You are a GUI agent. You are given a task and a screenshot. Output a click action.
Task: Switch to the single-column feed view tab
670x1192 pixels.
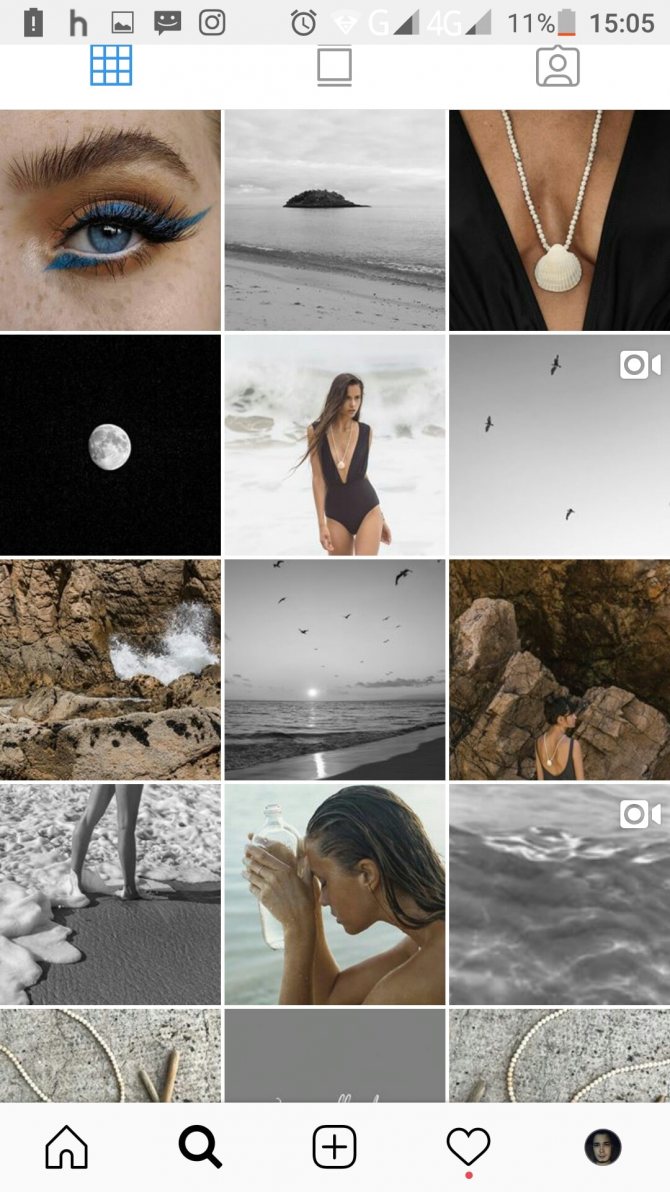coord(335,66)
